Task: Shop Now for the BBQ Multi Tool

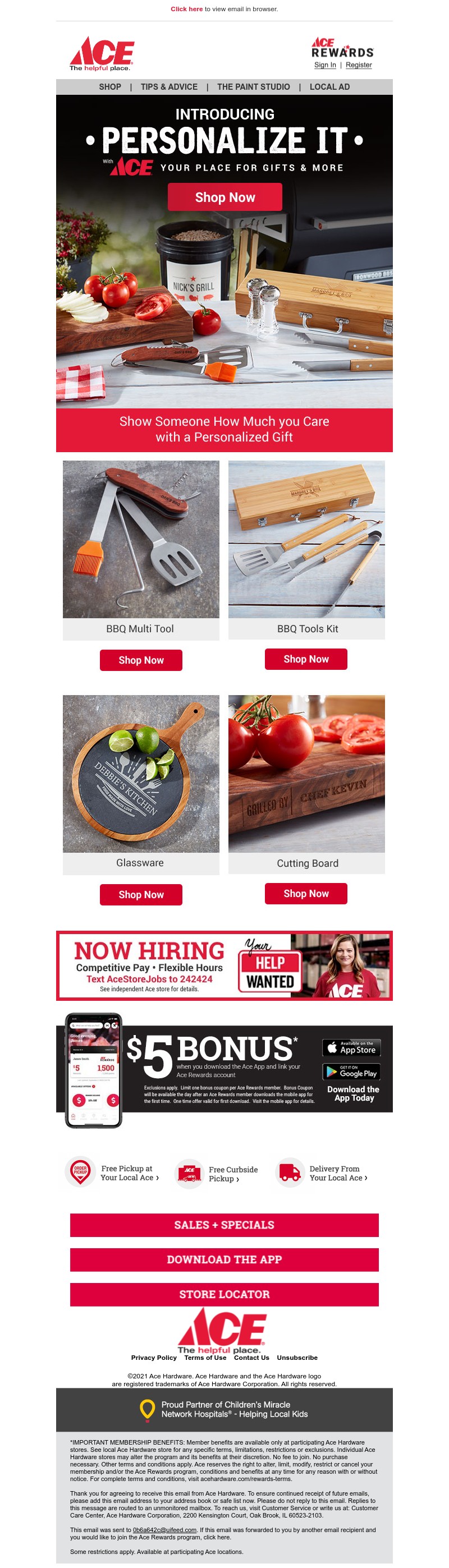Action: (141, 660)
